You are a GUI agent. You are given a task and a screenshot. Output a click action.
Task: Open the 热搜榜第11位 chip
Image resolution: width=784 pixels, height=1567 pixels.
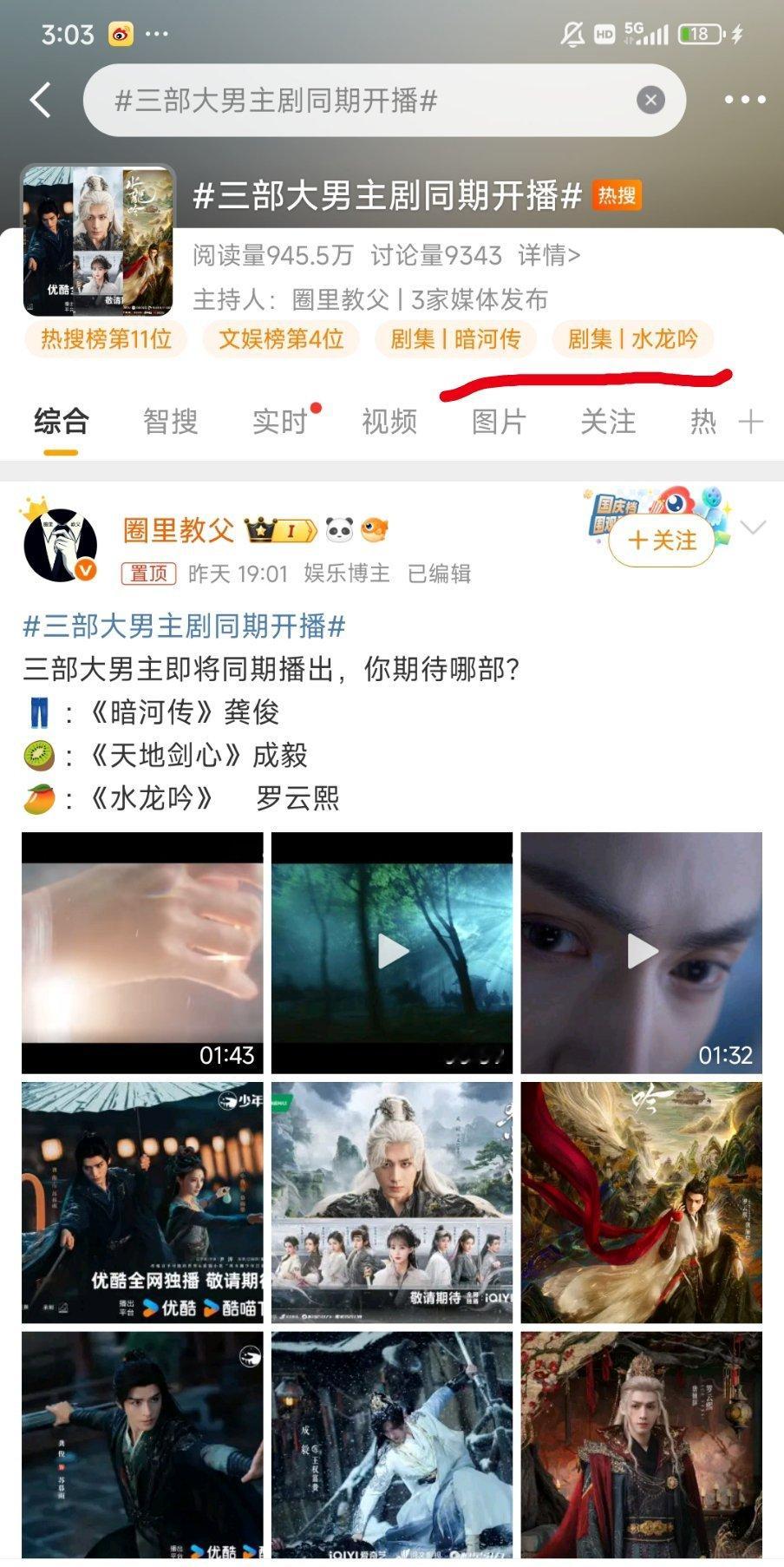106,338
